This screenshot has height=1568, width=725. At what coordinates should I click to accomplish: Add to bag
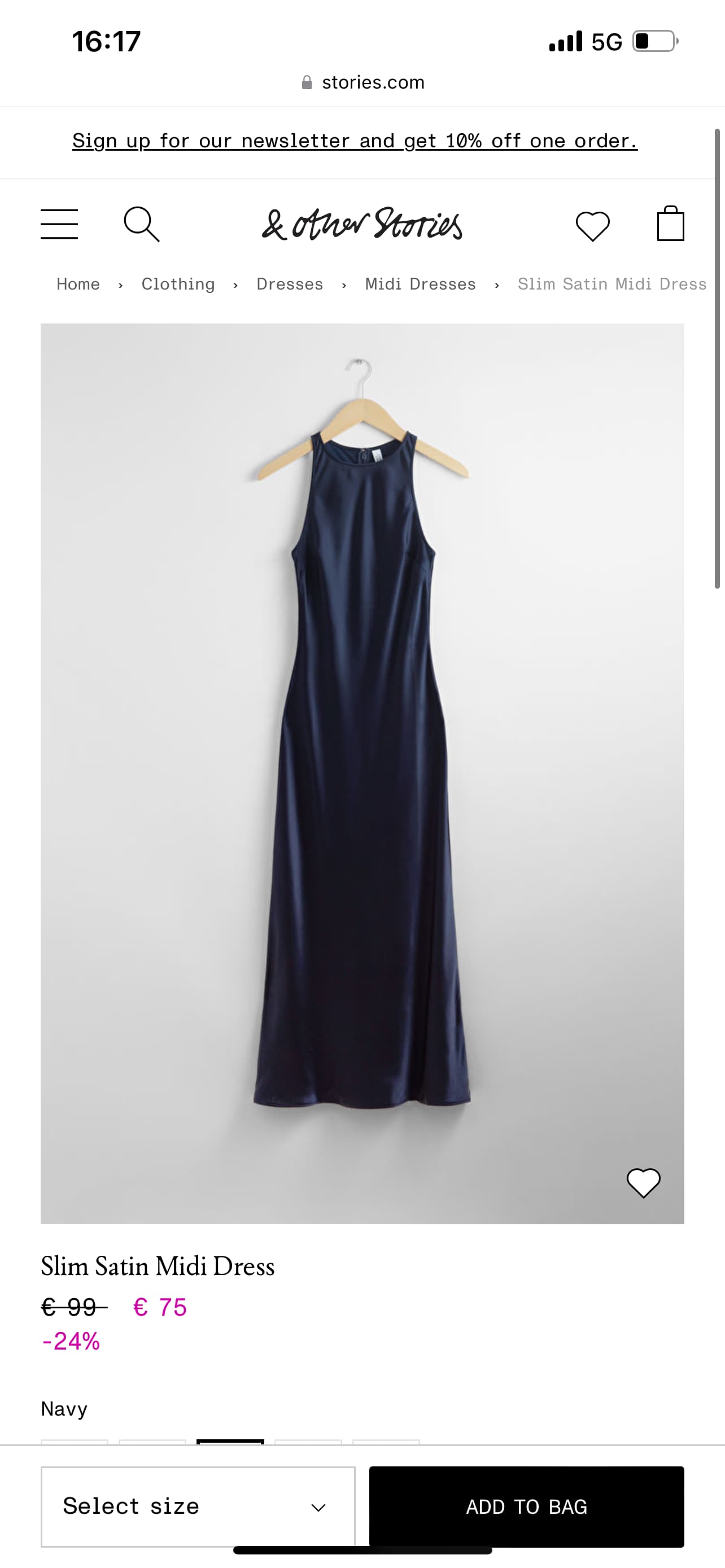point(527,1506)
